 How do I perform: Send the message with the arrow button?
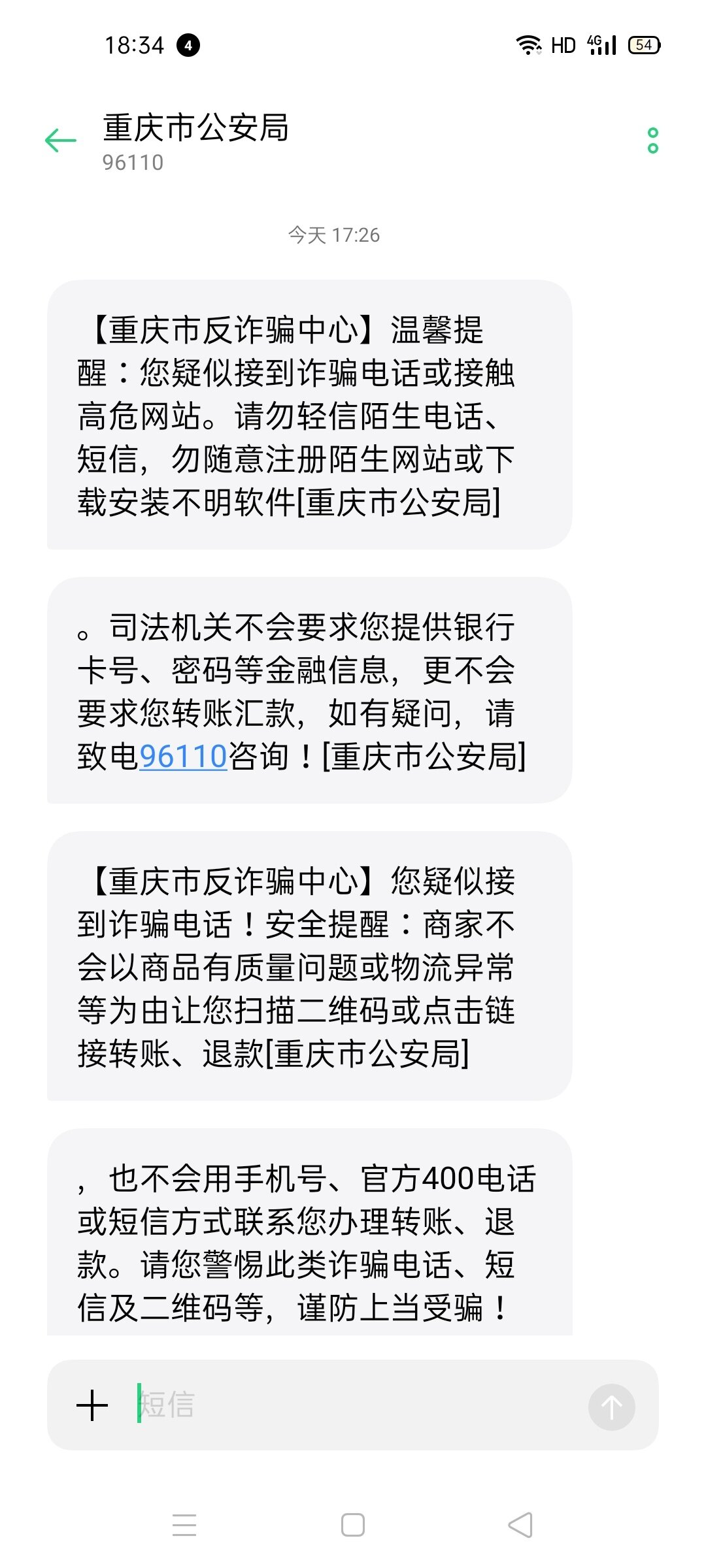click(x=611, y=1407)
